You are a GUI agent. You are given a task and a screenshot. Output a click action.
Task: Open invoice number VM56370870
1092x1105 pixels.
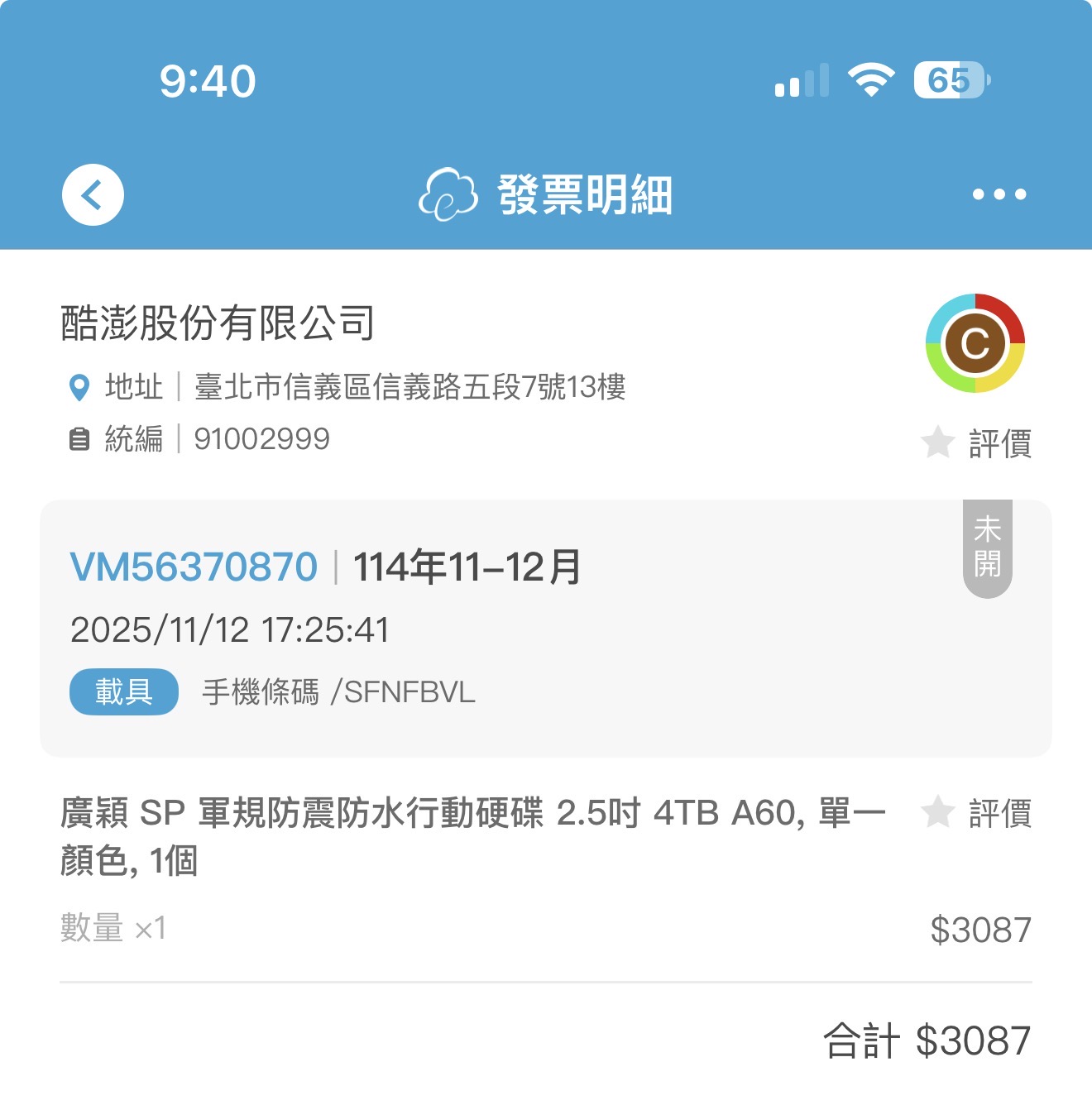pyautogui.click(x=194, y=567)
